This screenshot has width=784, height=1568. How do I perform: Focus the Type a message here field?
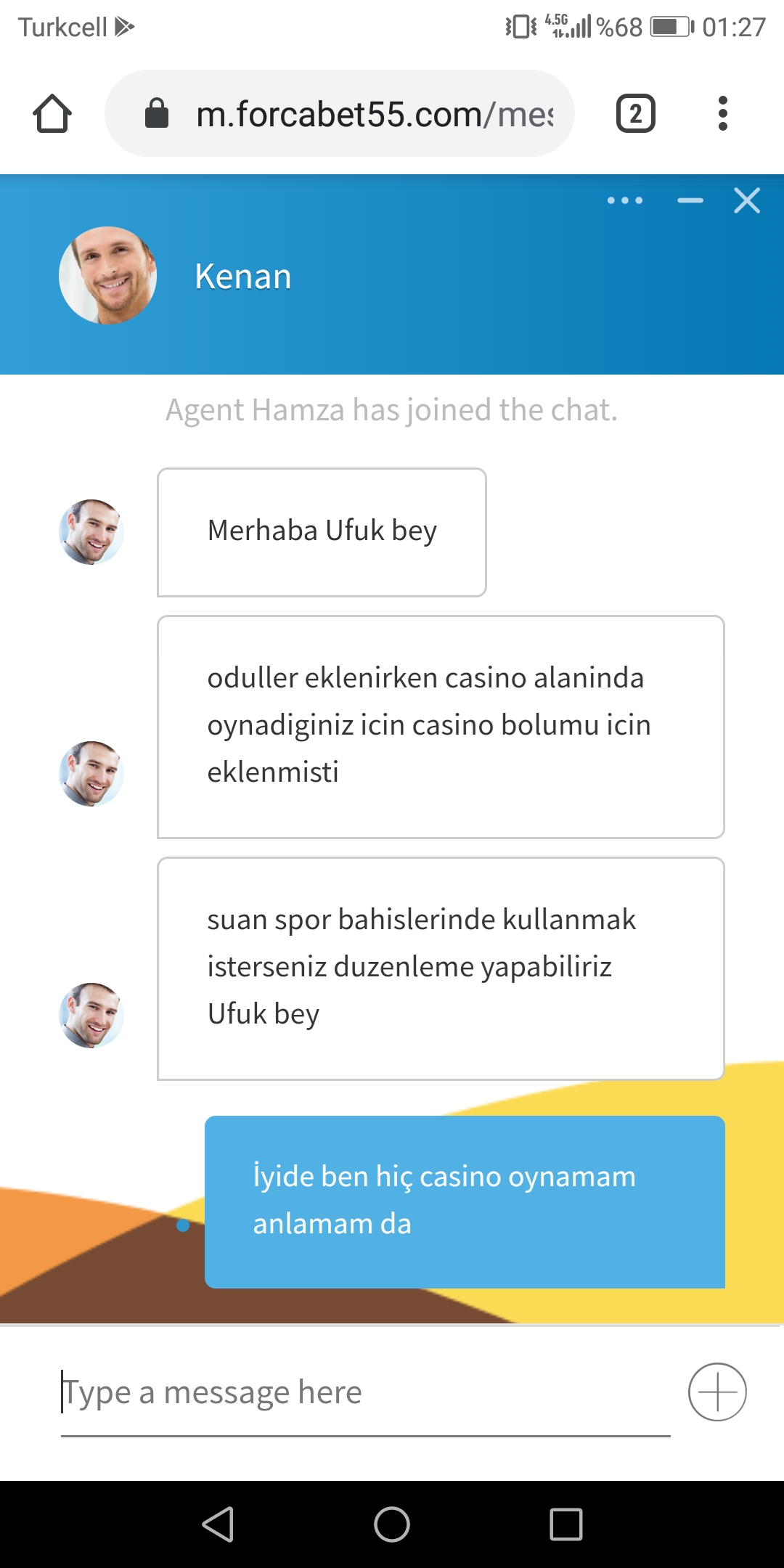tap(365, 1392)
